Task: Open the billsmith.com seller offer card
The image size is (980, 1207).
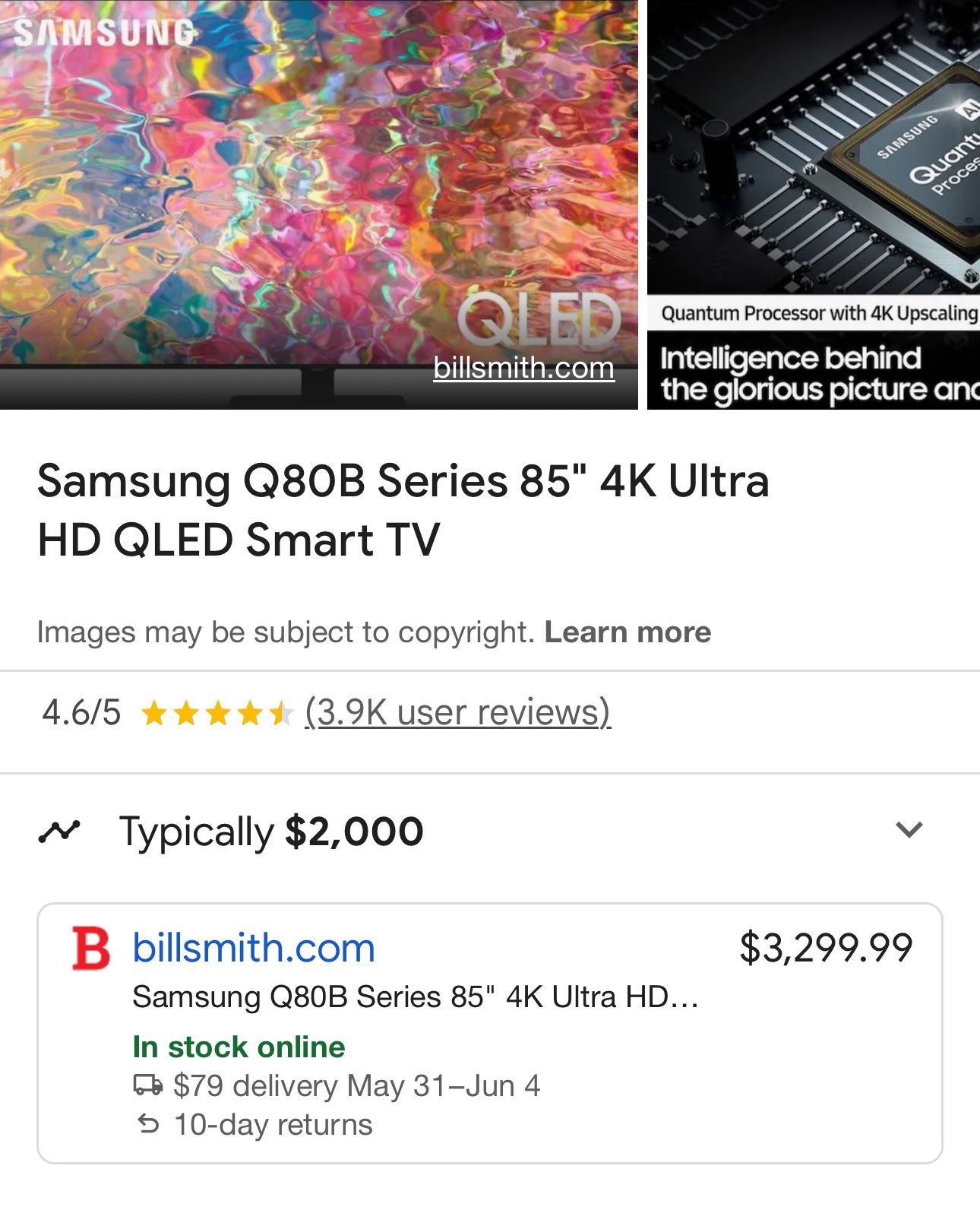Action: click(x=490, y=1033)
